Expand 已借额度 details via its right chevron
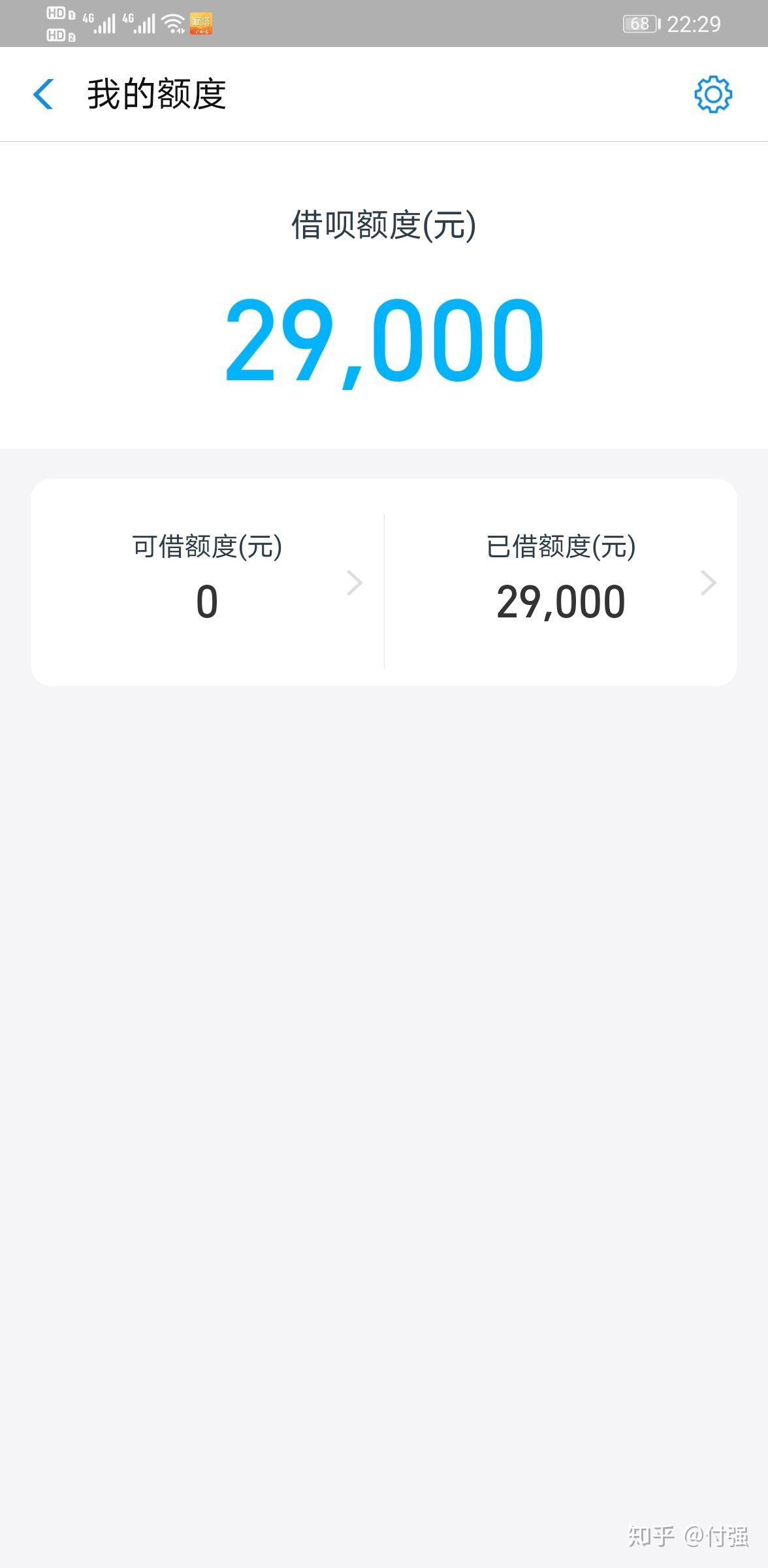 point(708,582)
